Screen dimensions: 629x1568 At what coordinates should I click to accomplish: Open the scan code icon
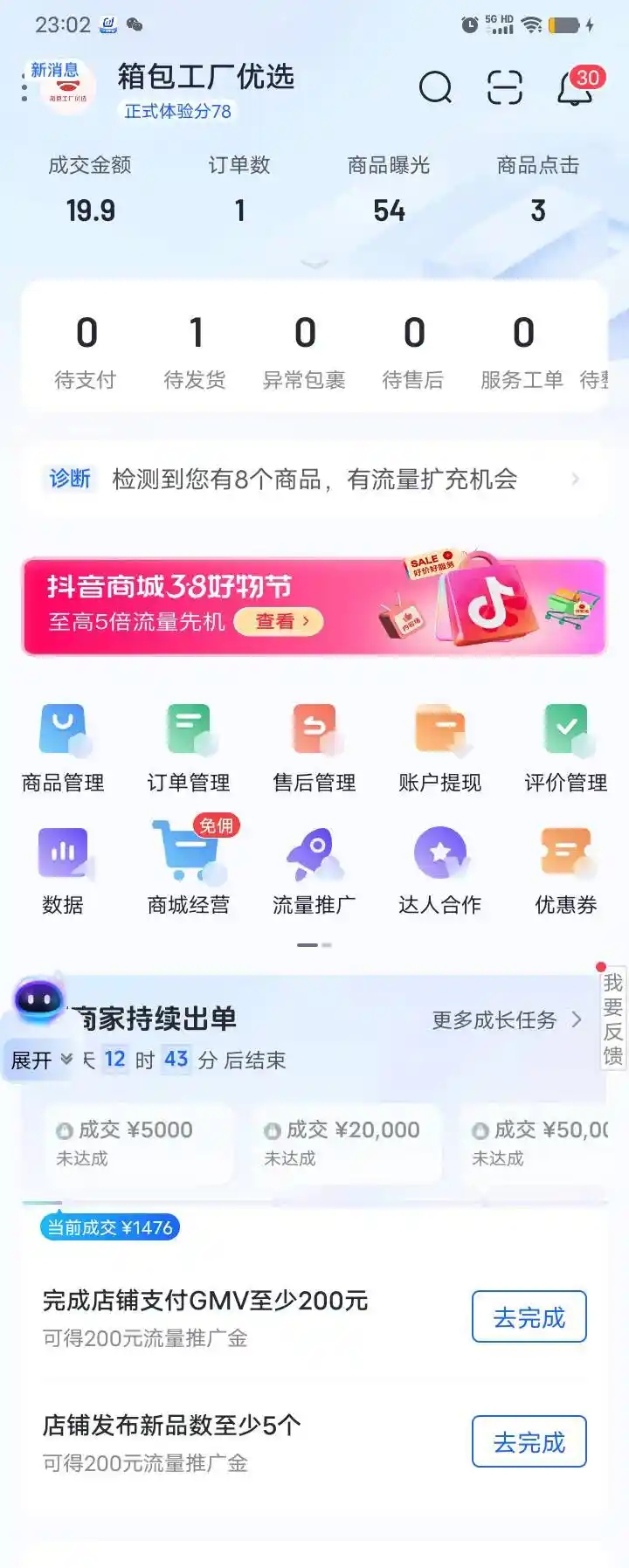coord(504,87)
